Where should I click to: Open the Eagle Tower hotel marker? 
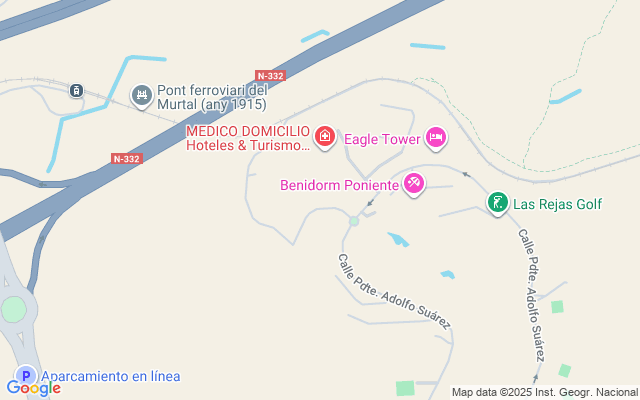pos(435,136)
